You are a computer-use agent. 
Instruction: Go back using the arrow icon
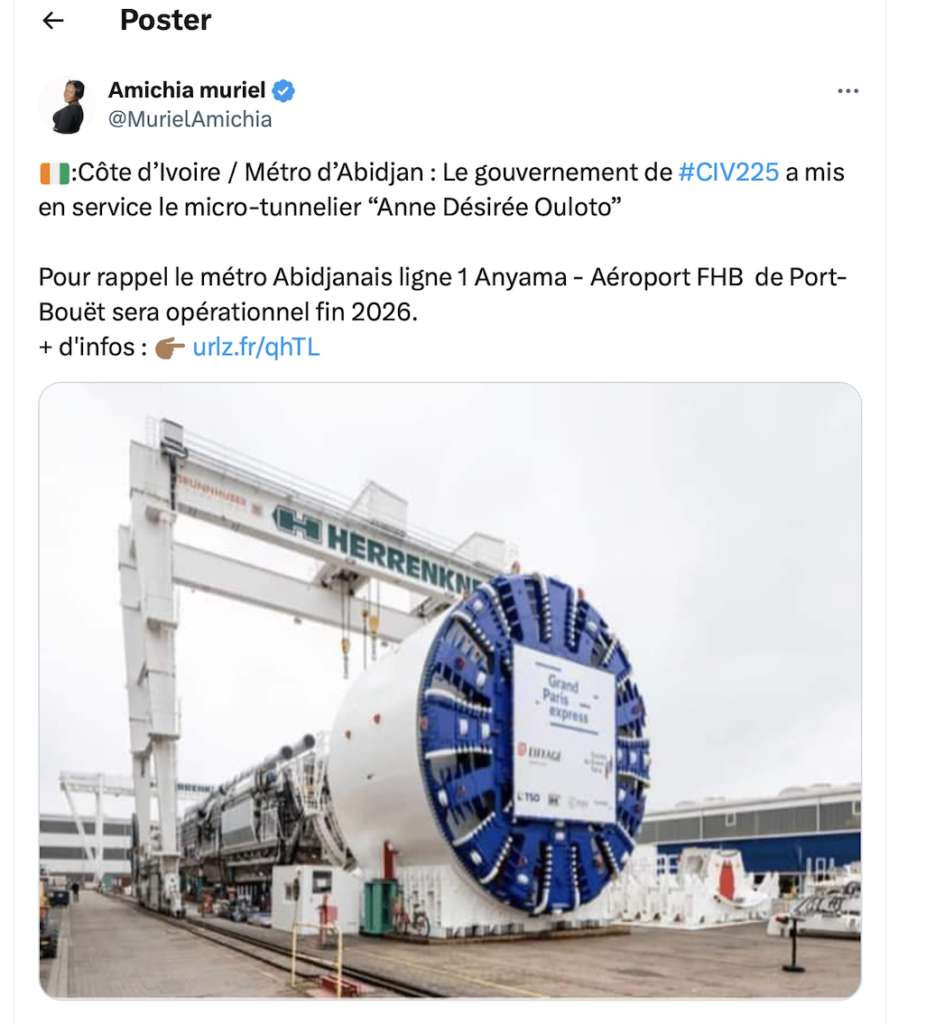click(53, 20)
